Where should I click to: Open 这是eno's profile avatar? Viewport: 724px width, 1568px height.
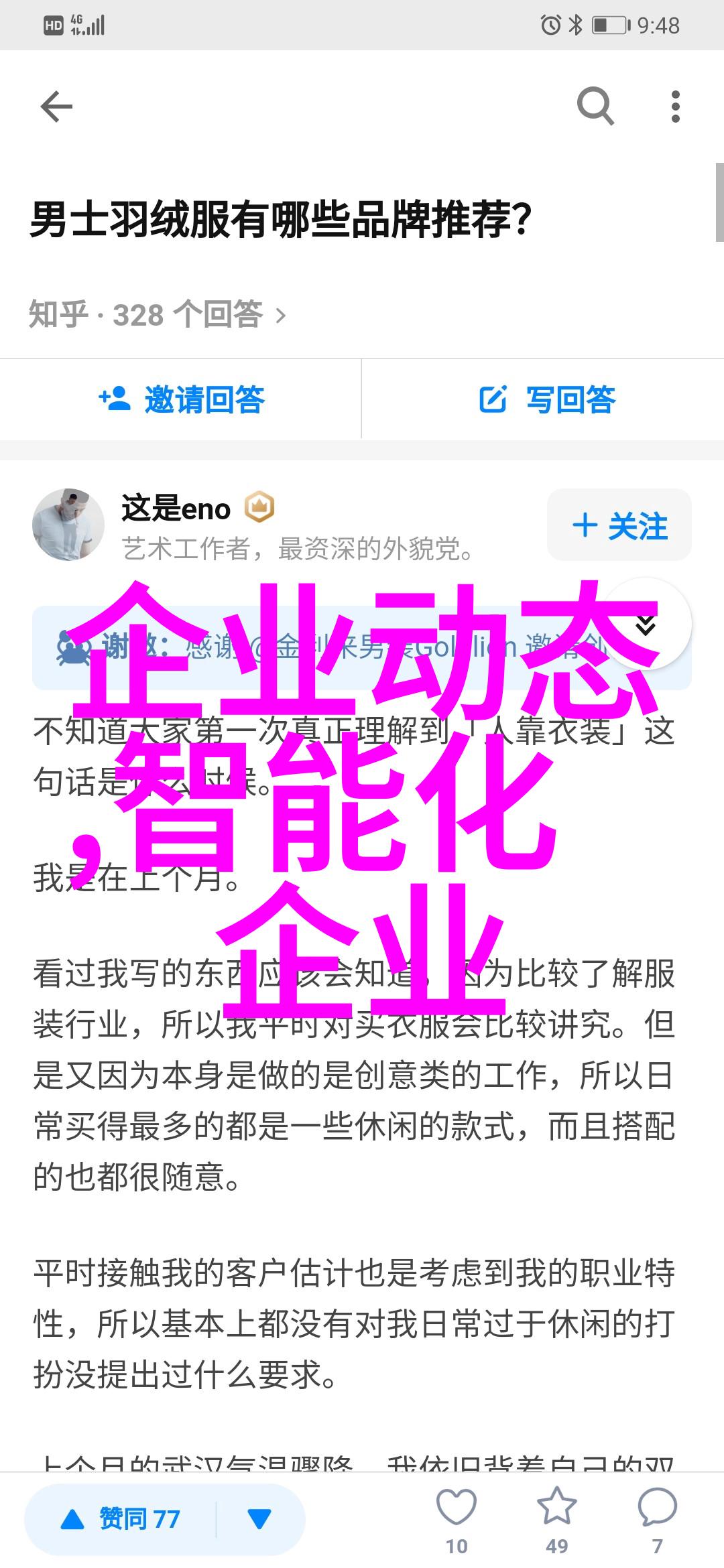pos(68,525)
